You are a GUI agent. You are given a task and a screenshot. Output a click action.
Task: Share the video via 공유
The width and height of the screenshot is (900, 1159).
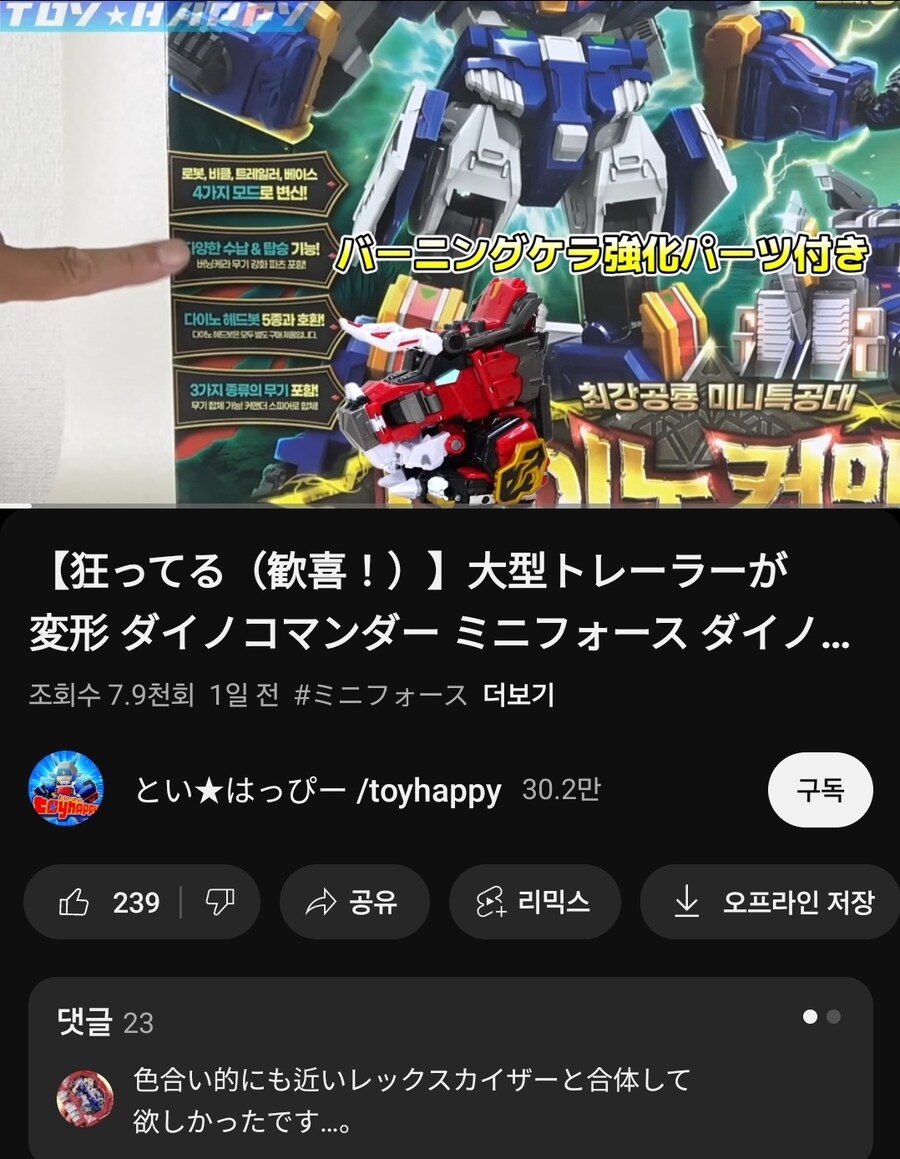click(x=354, y=902)
